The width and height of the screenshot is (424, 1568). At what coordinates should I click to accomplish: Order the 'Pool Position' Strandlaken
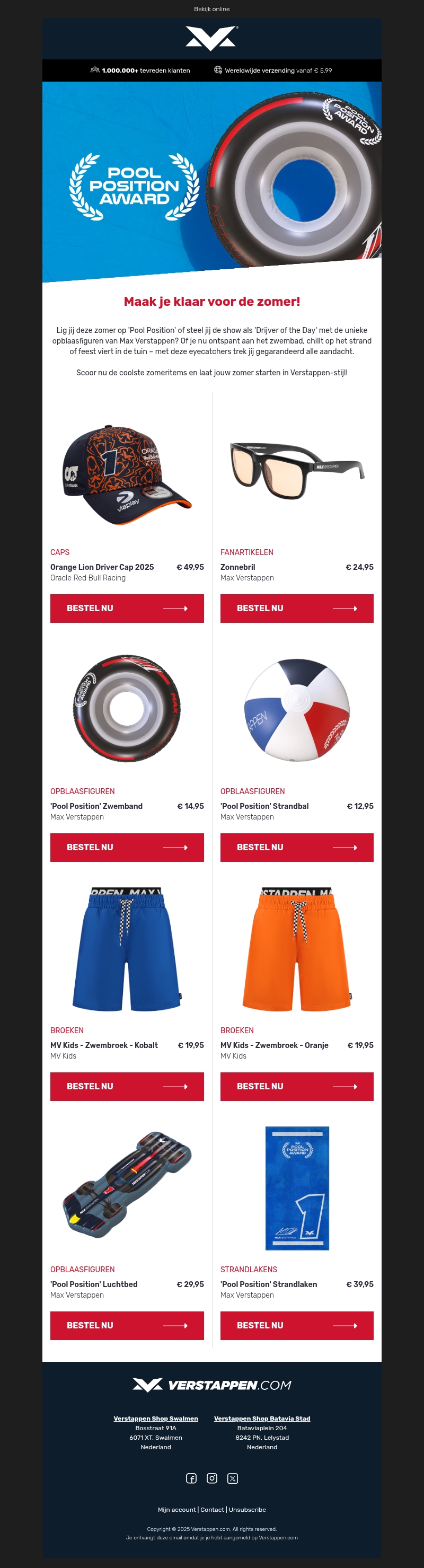click(296, 1325)
